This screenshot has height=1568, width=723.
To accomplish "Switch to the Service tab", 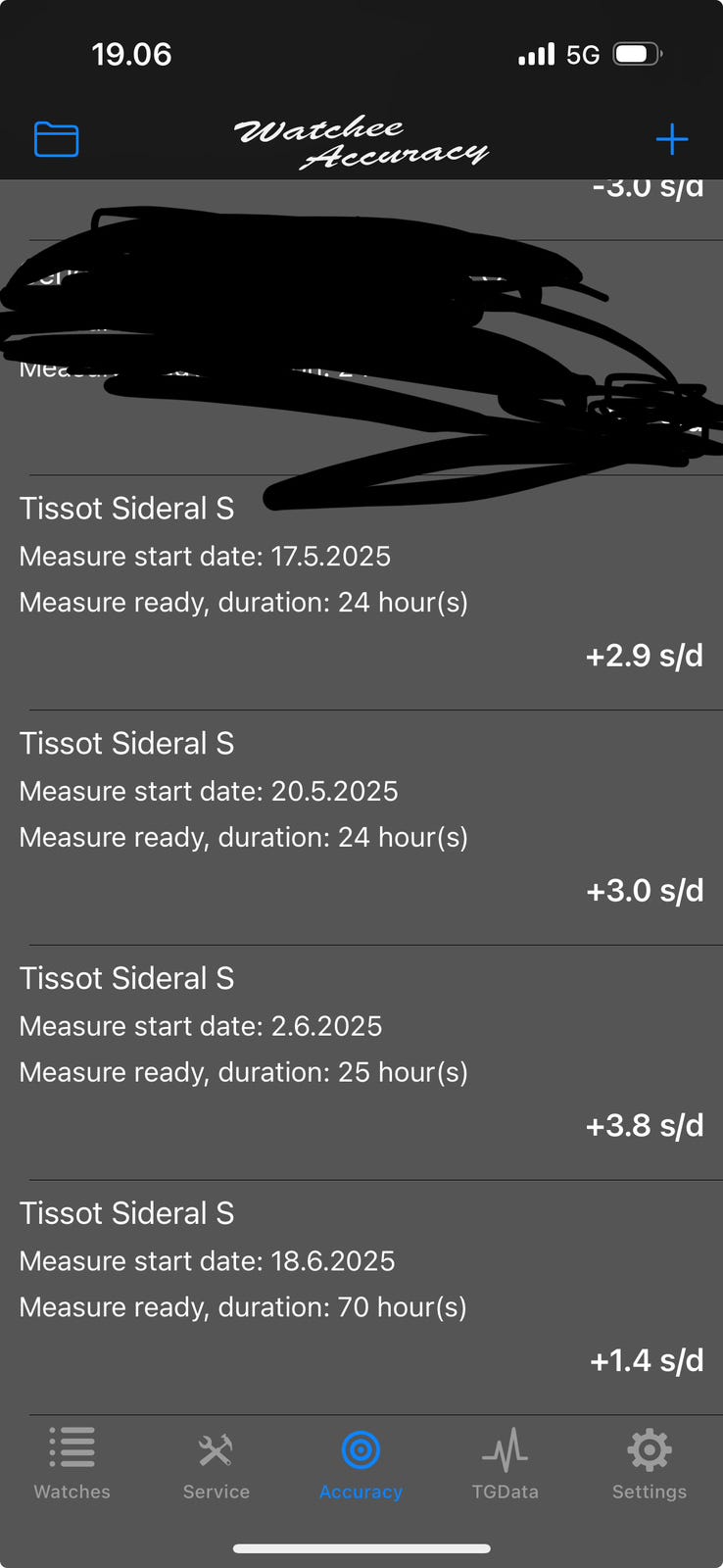I will [x=217, y=1463].
